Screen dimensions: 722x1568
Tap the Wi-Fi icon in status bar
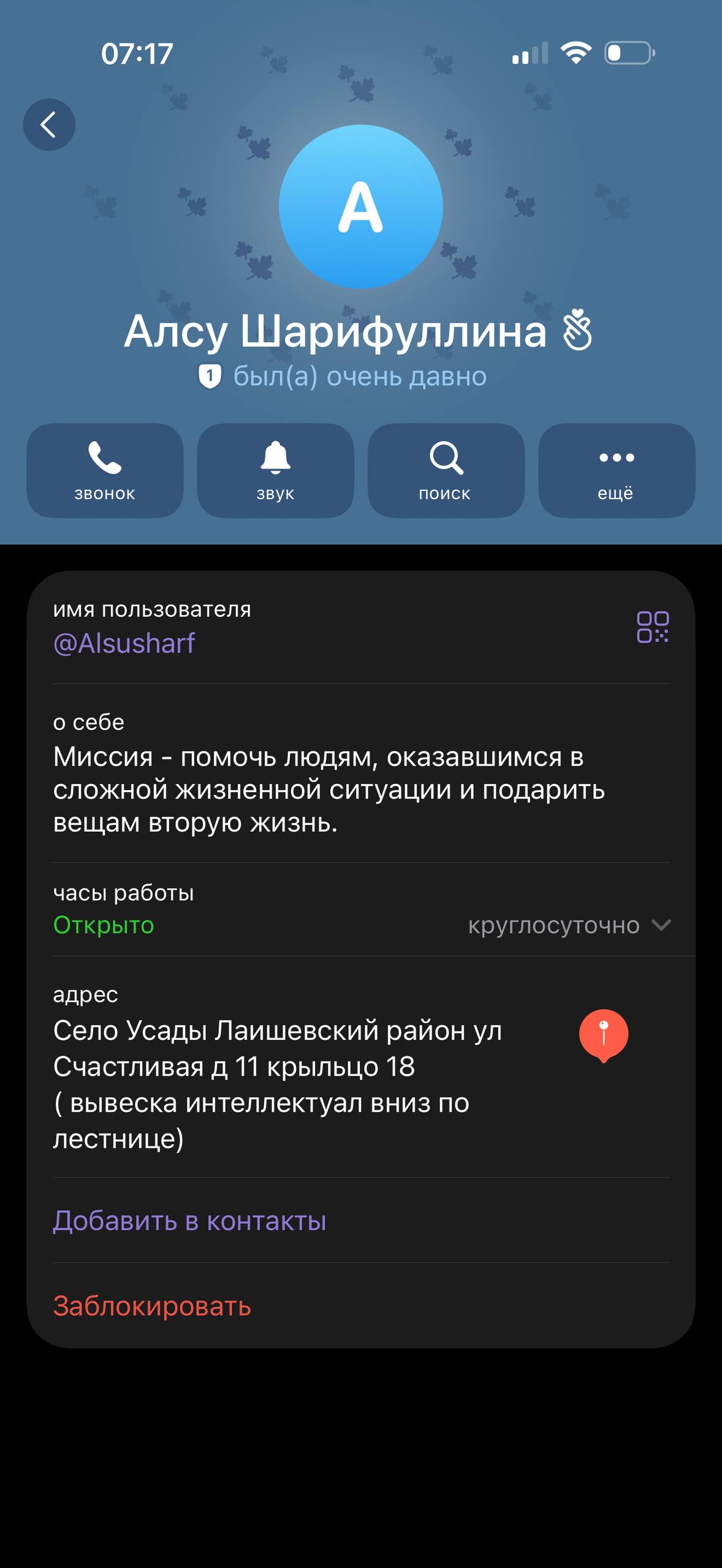[x=575, y=55]
